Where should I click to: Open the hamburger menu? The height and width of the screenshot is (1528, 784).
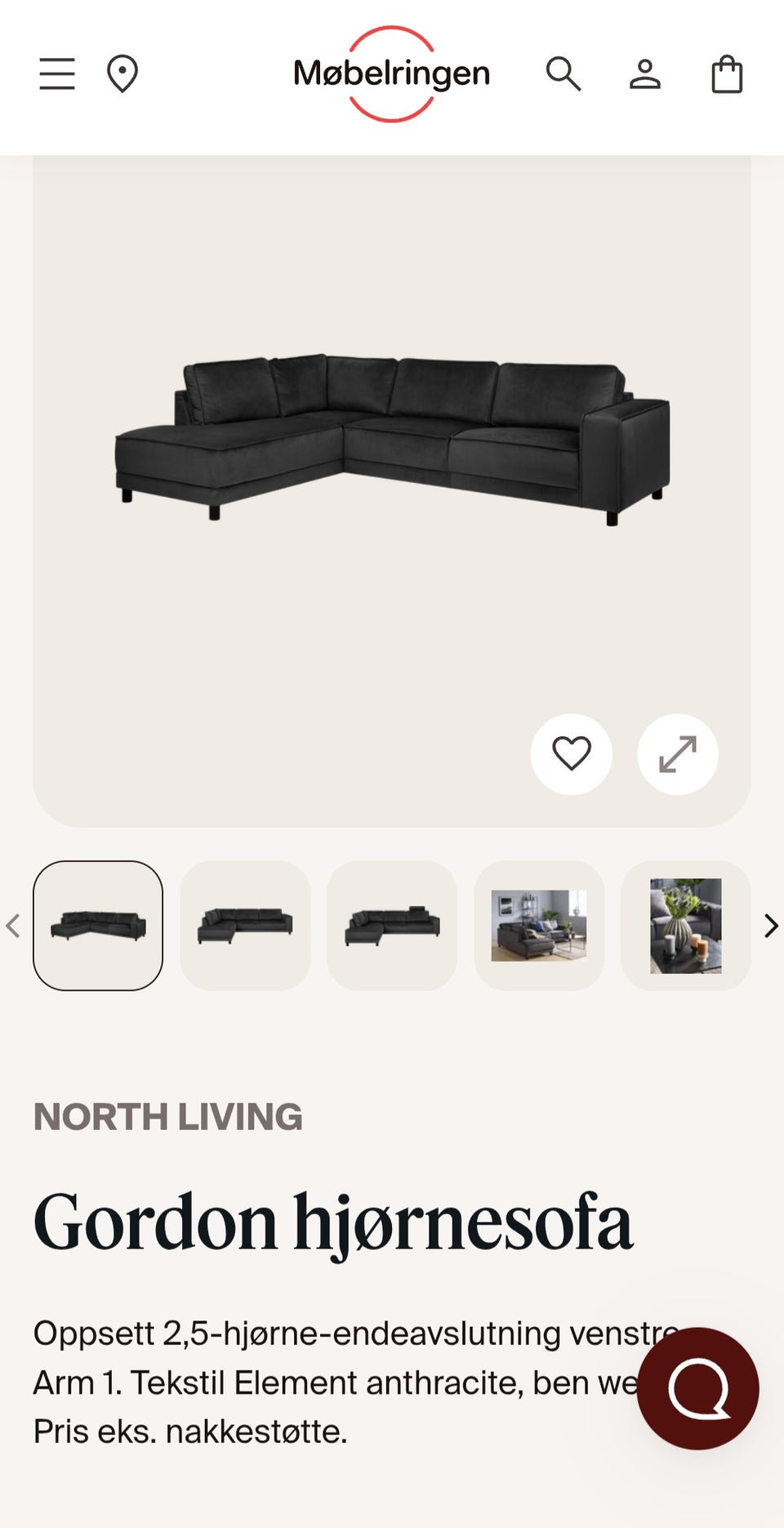(x=57, y=74)
